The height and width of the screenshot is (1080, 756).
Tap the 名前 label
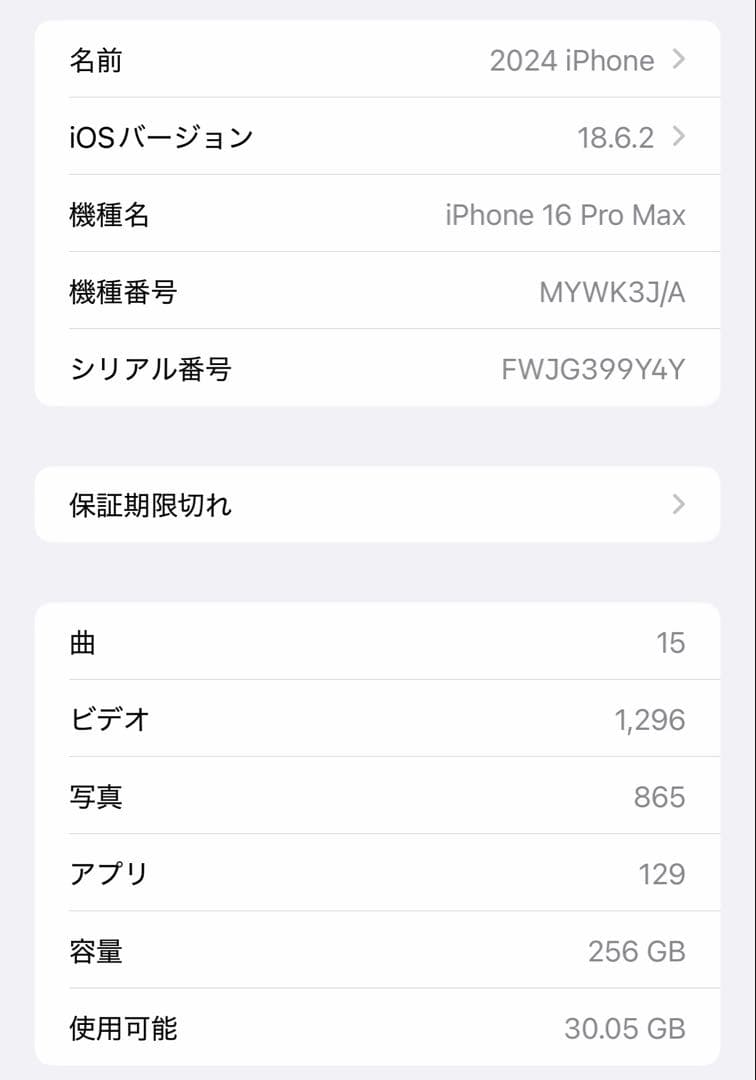[97, 60]
